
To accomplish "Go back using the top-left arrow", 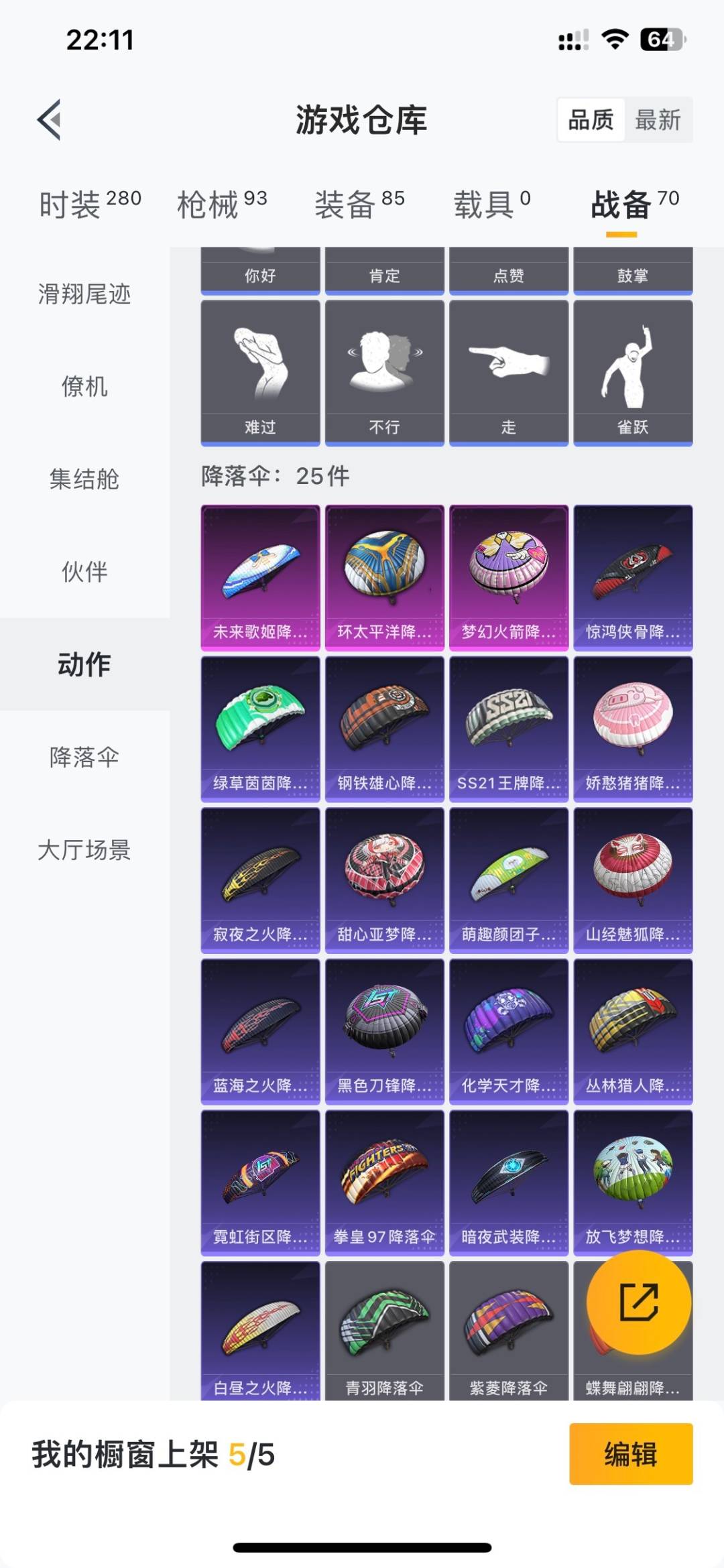I will coord(50,120).
